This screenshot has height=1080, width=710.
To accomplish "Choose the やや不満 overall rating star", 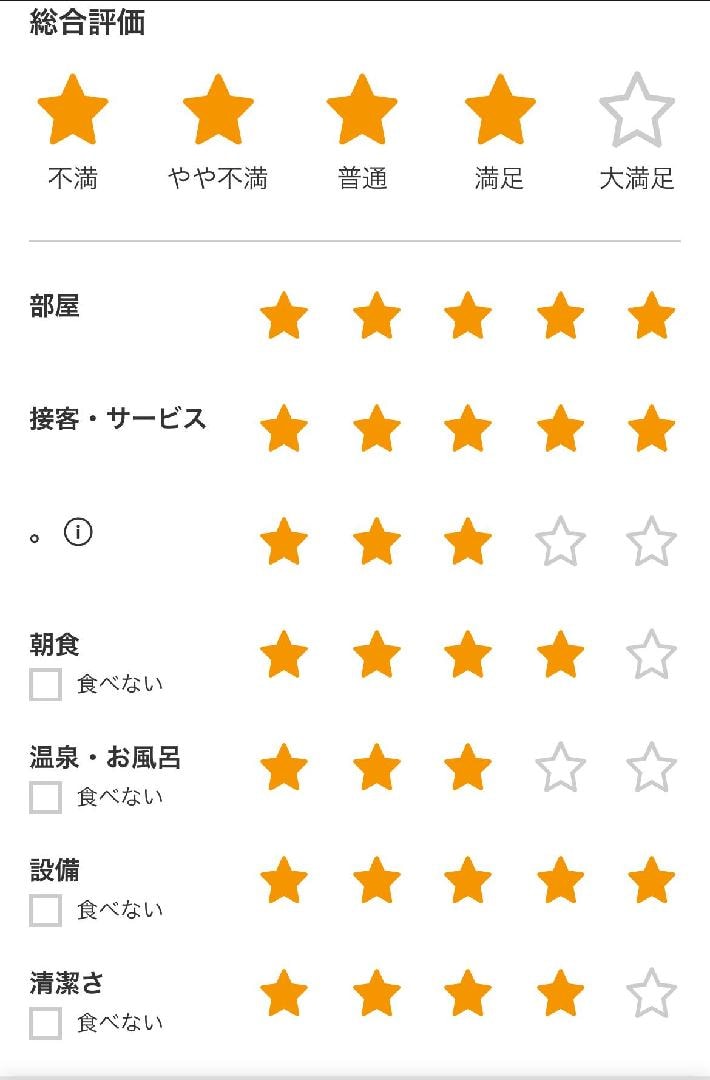I will pos(218,111).
